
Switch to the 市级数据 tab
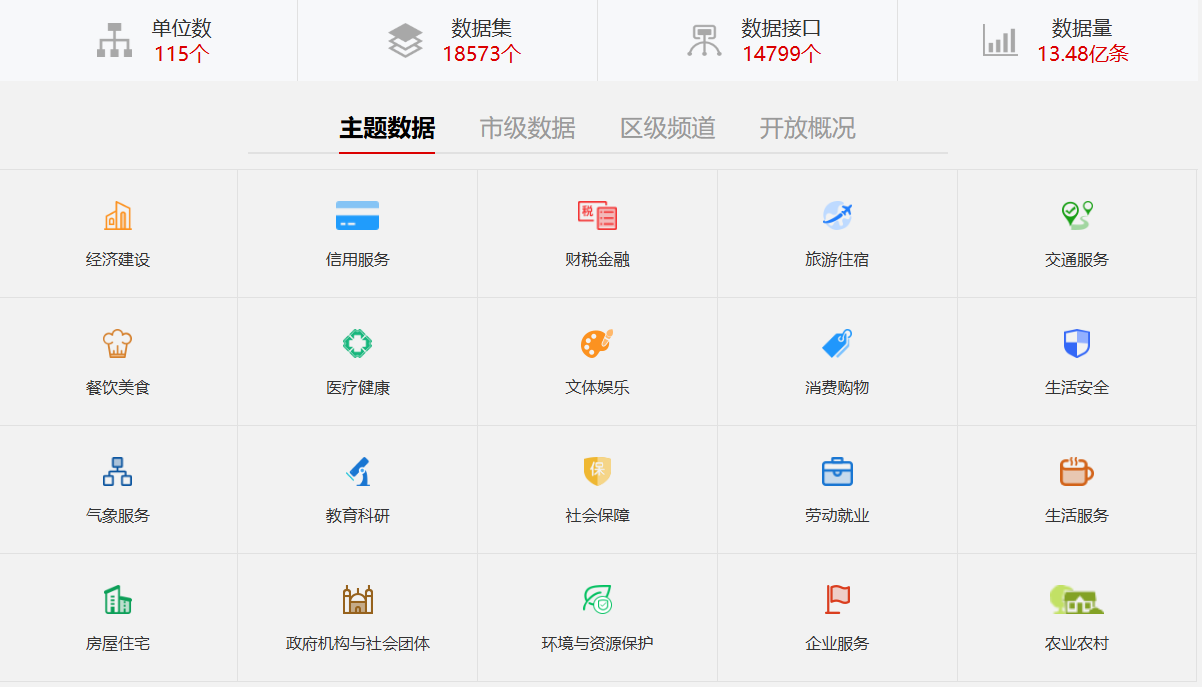pyautogui.click(x=527, y=129)
